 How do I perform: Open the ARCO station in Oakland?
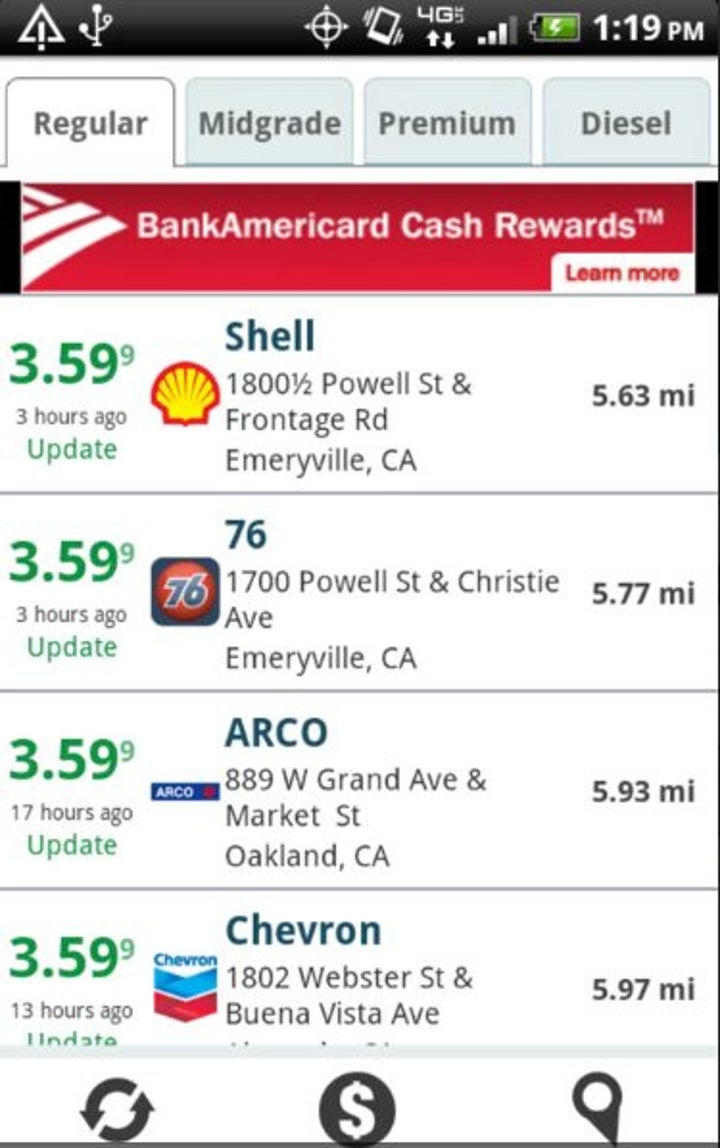click(400, 790)
